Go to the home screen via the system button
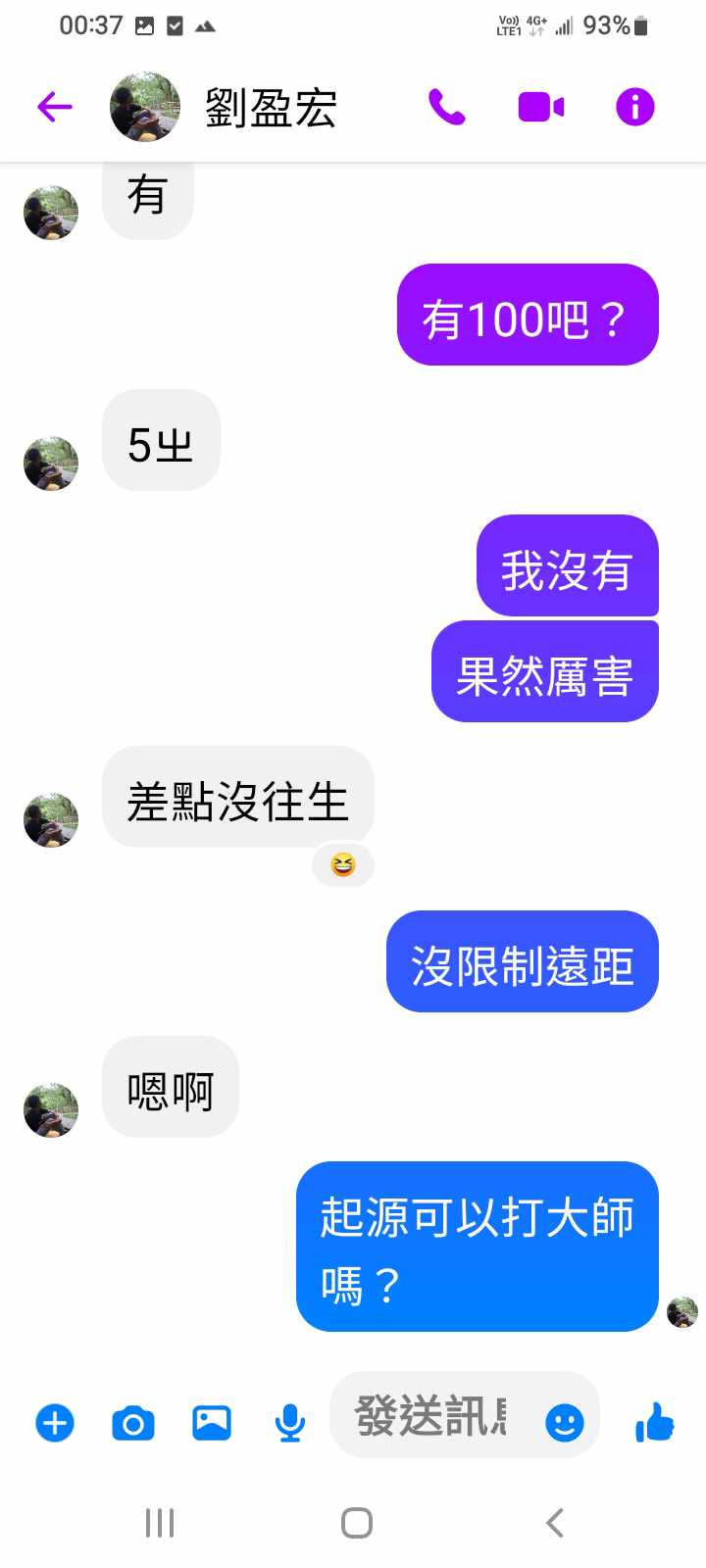The image size is (706, 1568). tap(357, 1523)
